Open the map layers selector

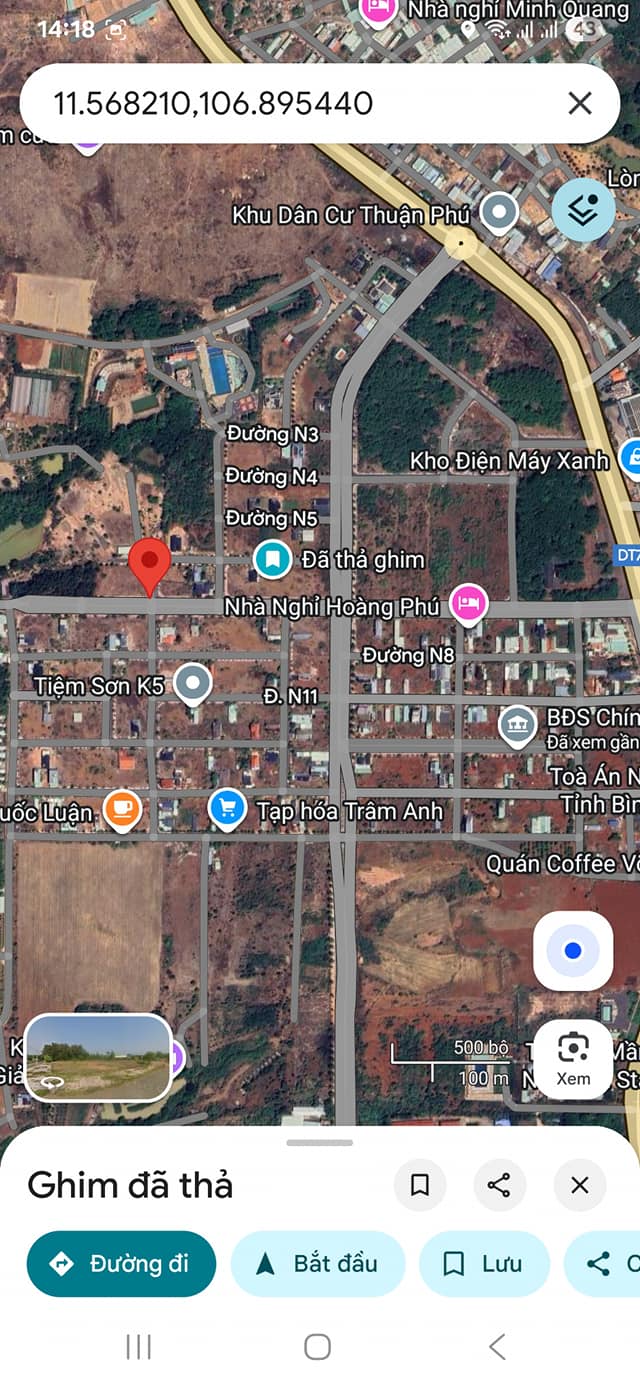[x=584, y=209]
